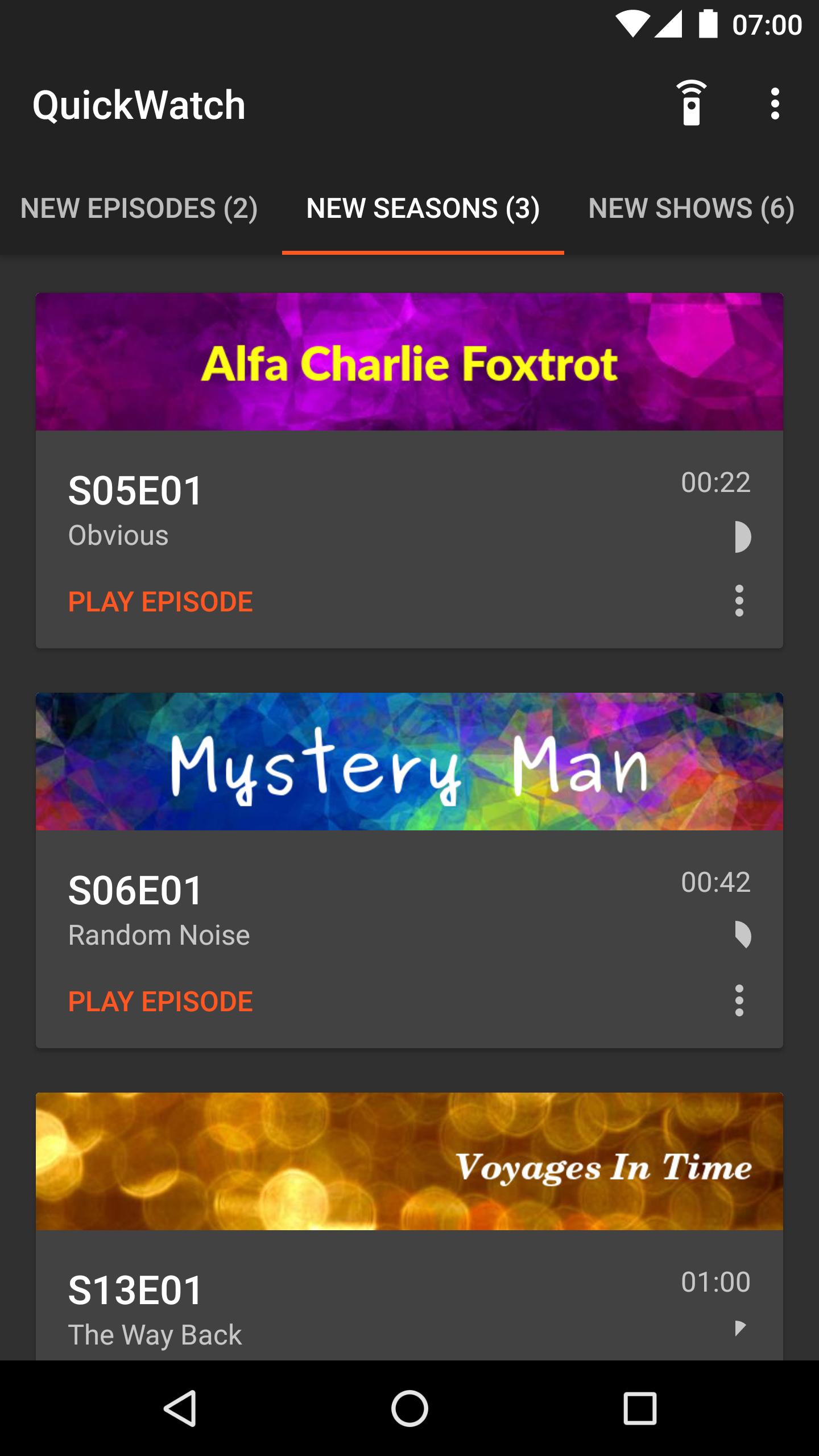The image size is (819, 1456).
Task: Open more options for S06E01 Random Noise
Action: 739,1000
